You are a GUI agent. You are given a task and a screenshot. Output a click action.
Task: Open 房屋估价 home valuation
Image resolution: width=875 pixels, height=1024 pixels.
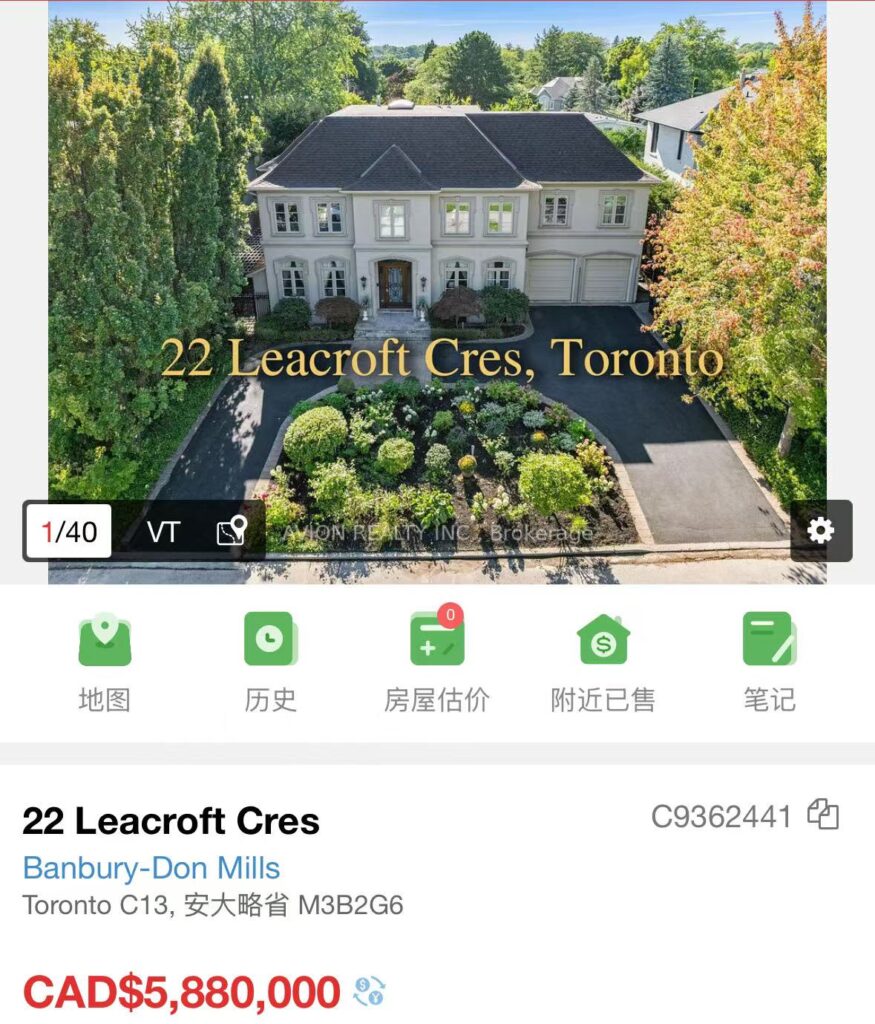click(x=437, y=662)
